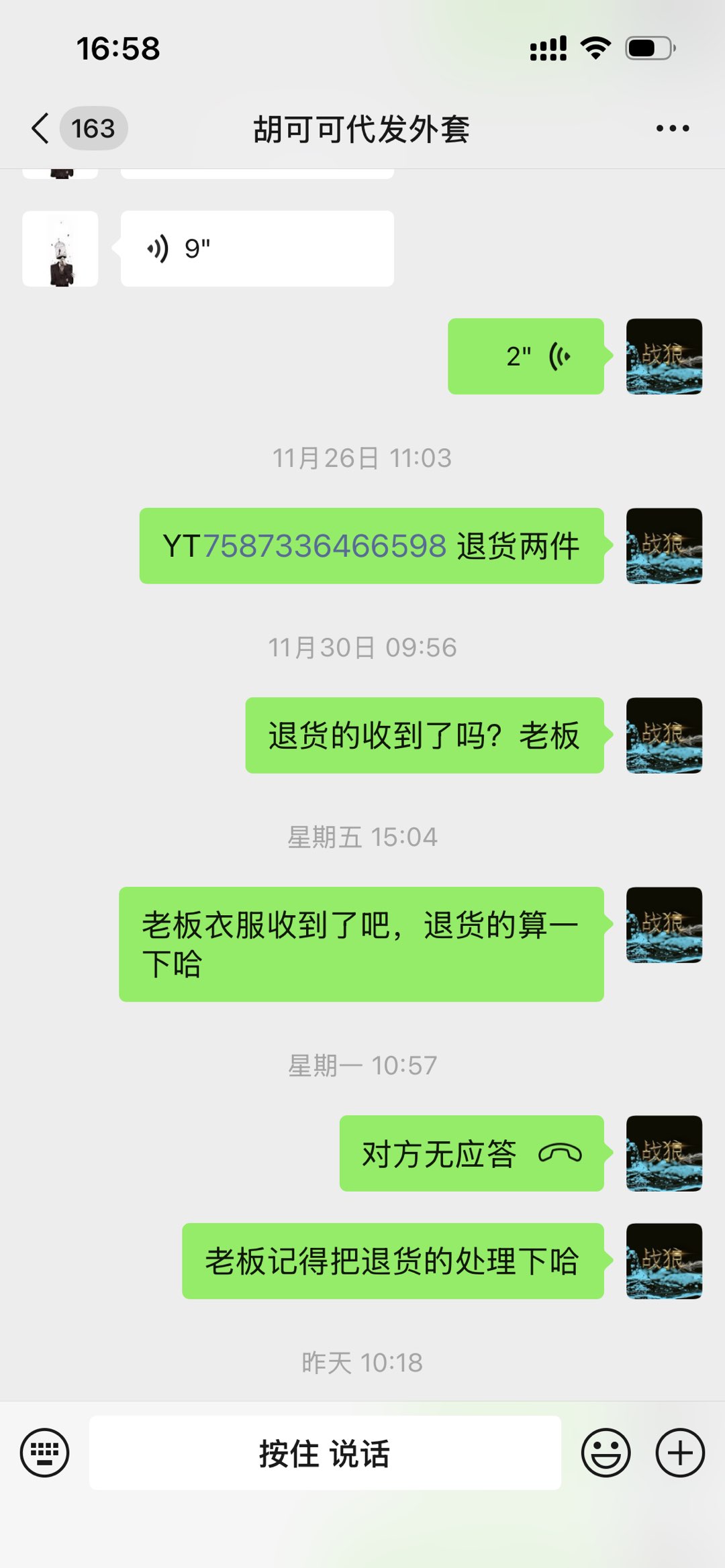Redial from the 对方无应答 call bubble
The image size is (725, 1568).
[471, 1153]
